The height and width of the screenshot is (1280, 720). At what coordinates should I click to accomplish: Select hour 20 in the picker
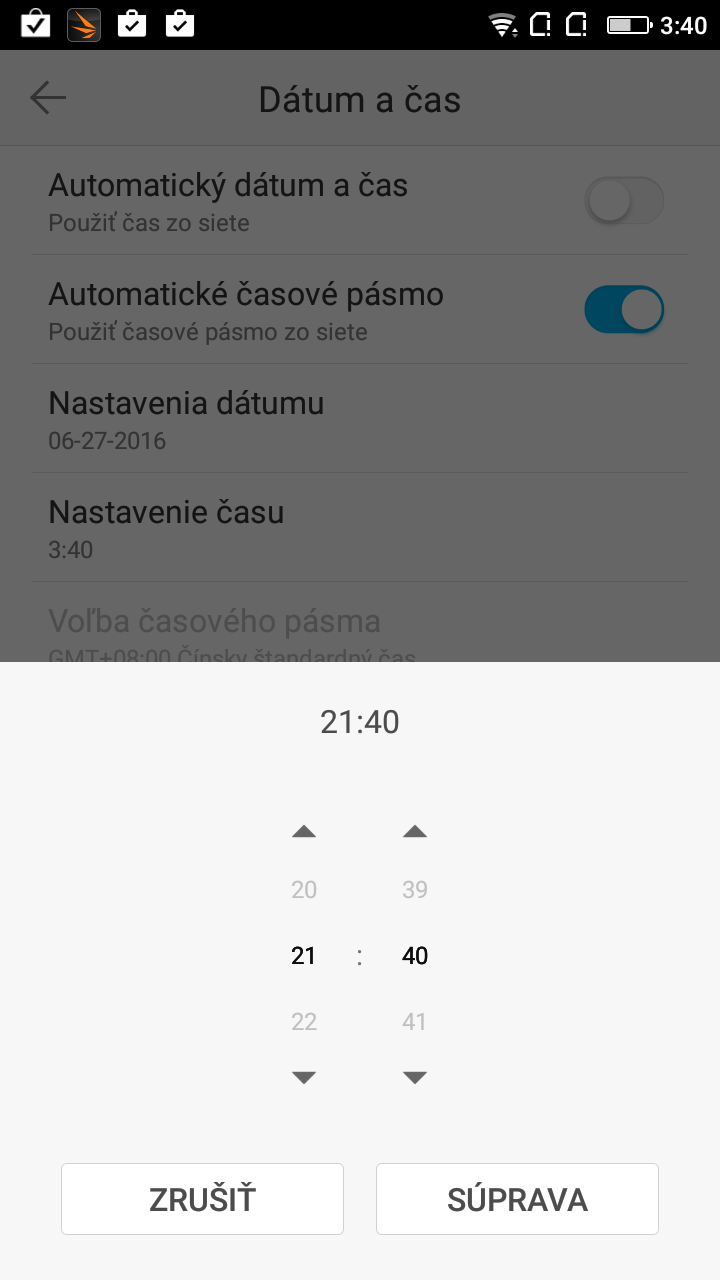[304, 890]
